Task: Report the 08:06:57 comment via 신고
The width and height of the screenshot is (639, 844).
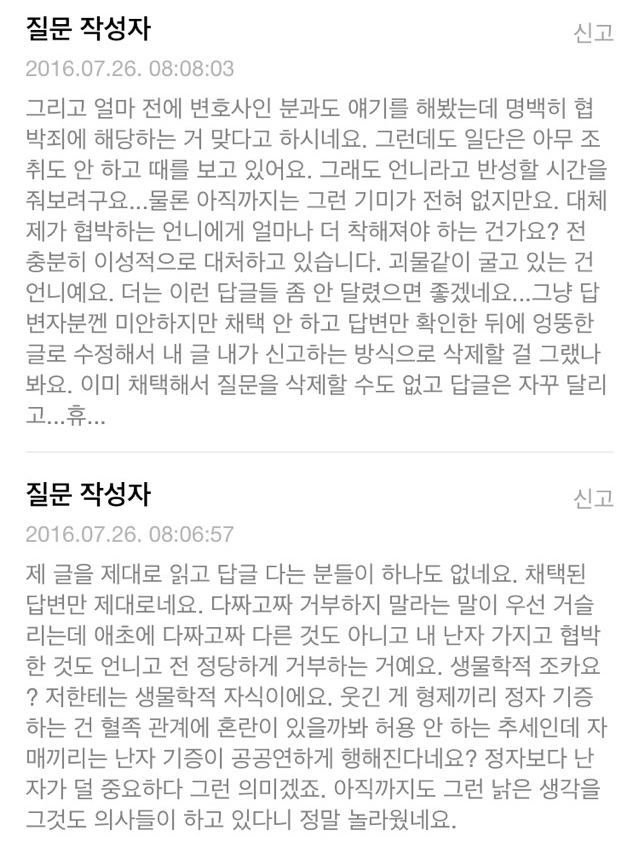Action: 593,499
